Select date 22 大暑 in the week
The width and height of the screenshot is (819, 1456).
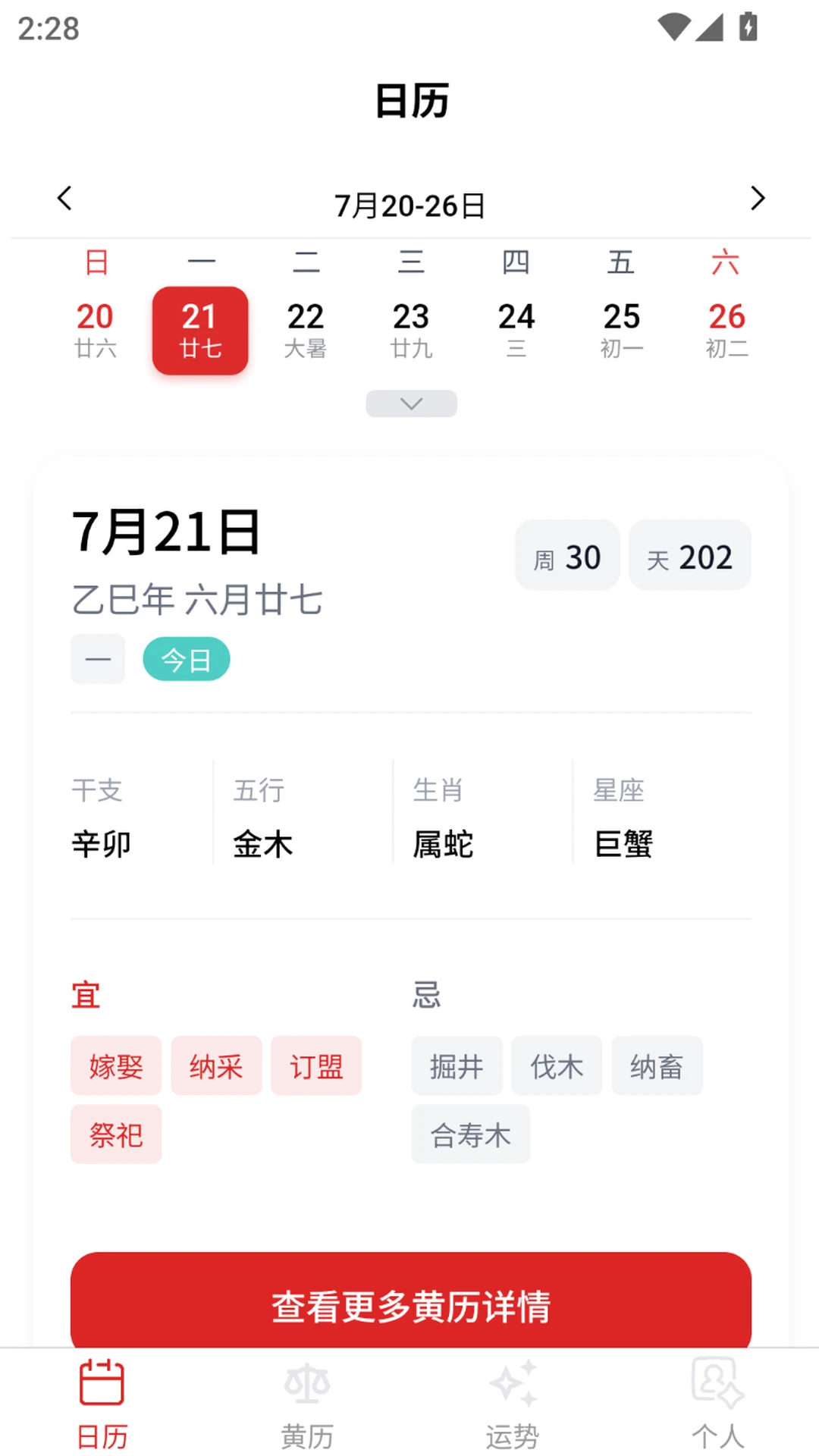click(306, 331)
